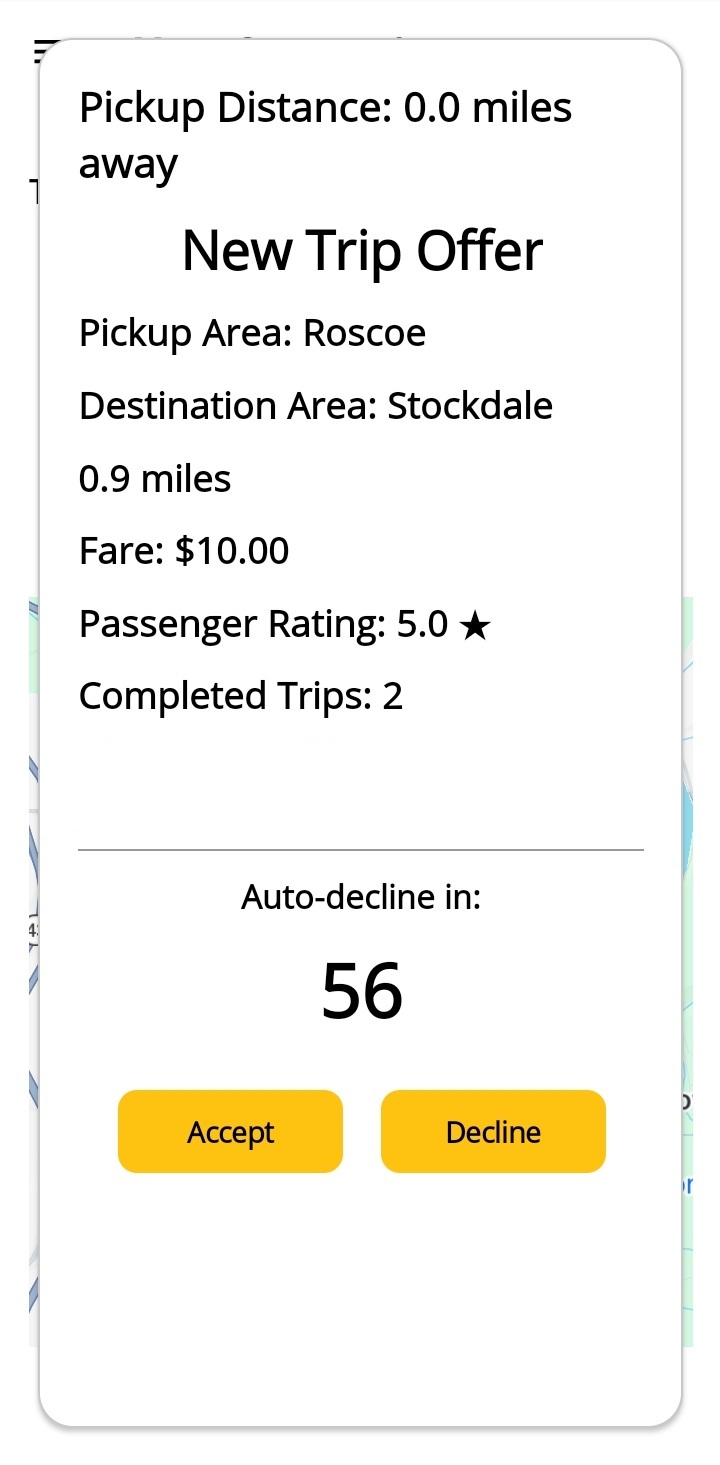The image size is (720, 1465).
Task: Accept the new trip offer
Action: (230, 1131)
